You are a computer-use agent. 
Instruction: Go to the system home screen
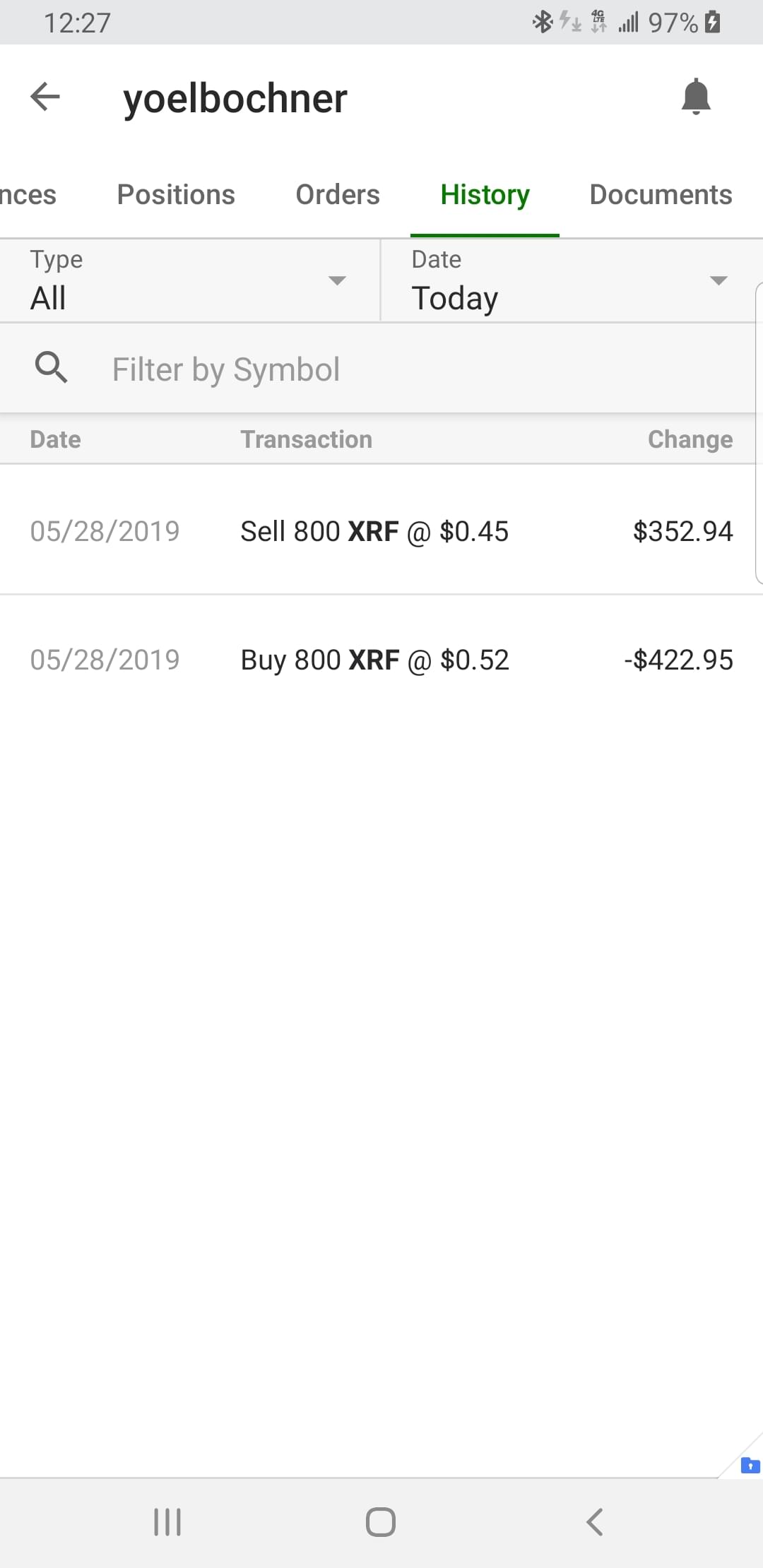pyautogui.click(x=381, y=1522)
